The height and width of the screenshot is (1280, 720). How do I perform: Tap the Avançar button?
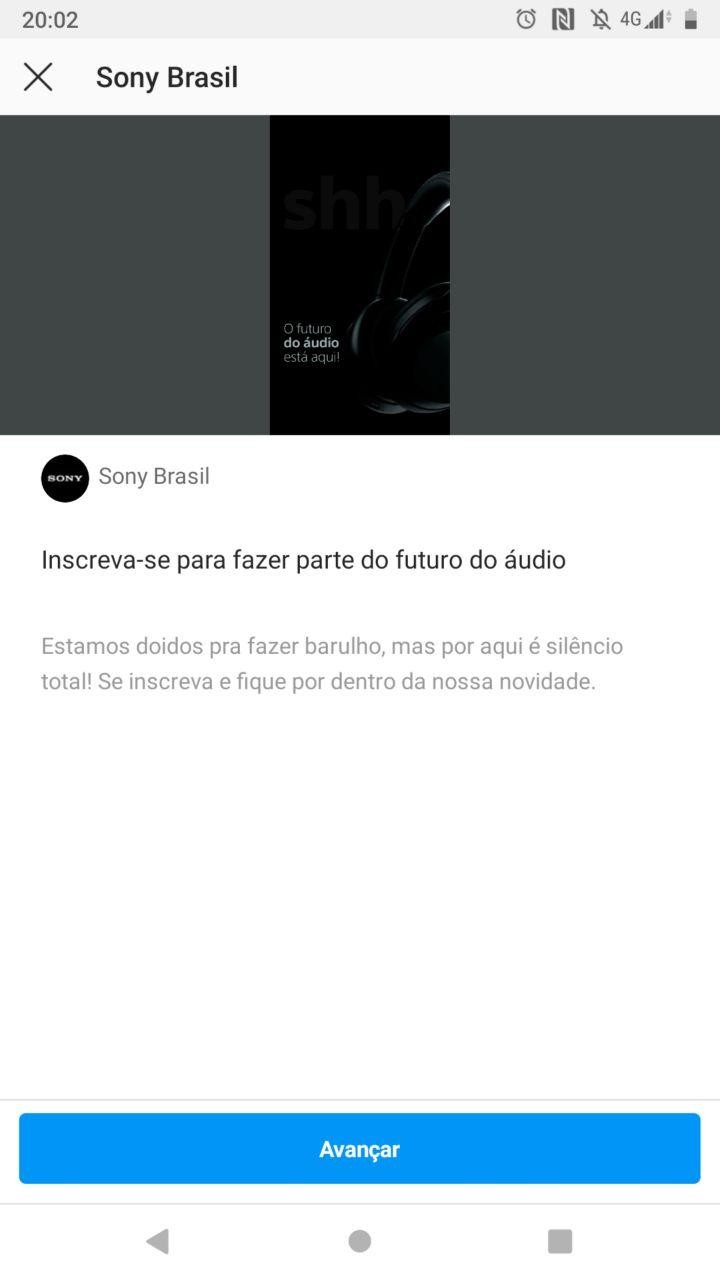(x=360, y=1149)
